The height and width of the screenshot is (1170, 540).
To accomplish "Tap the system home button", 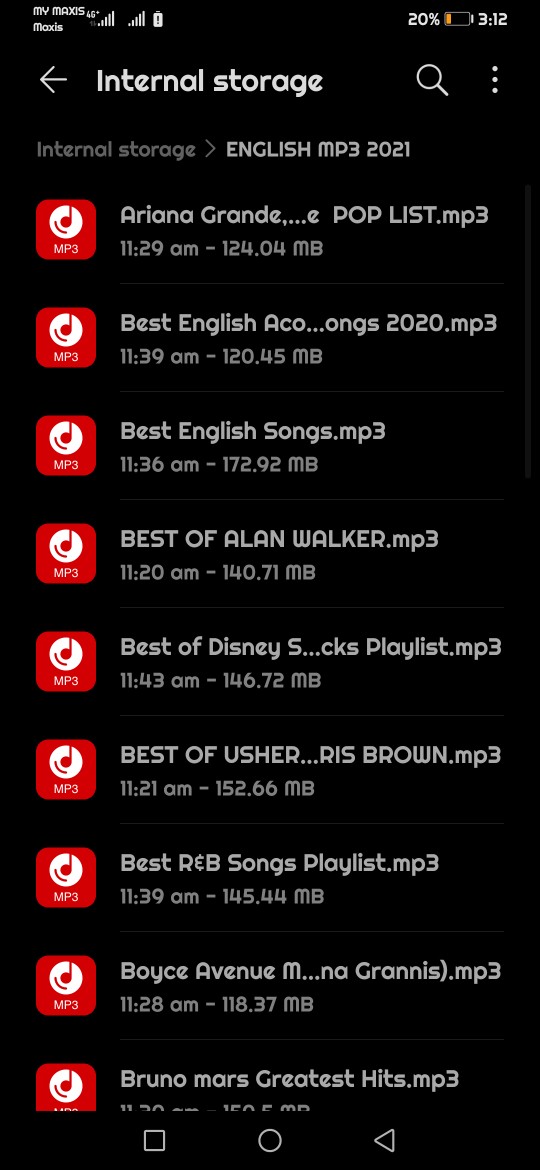I will click(x=270, y=1140).
